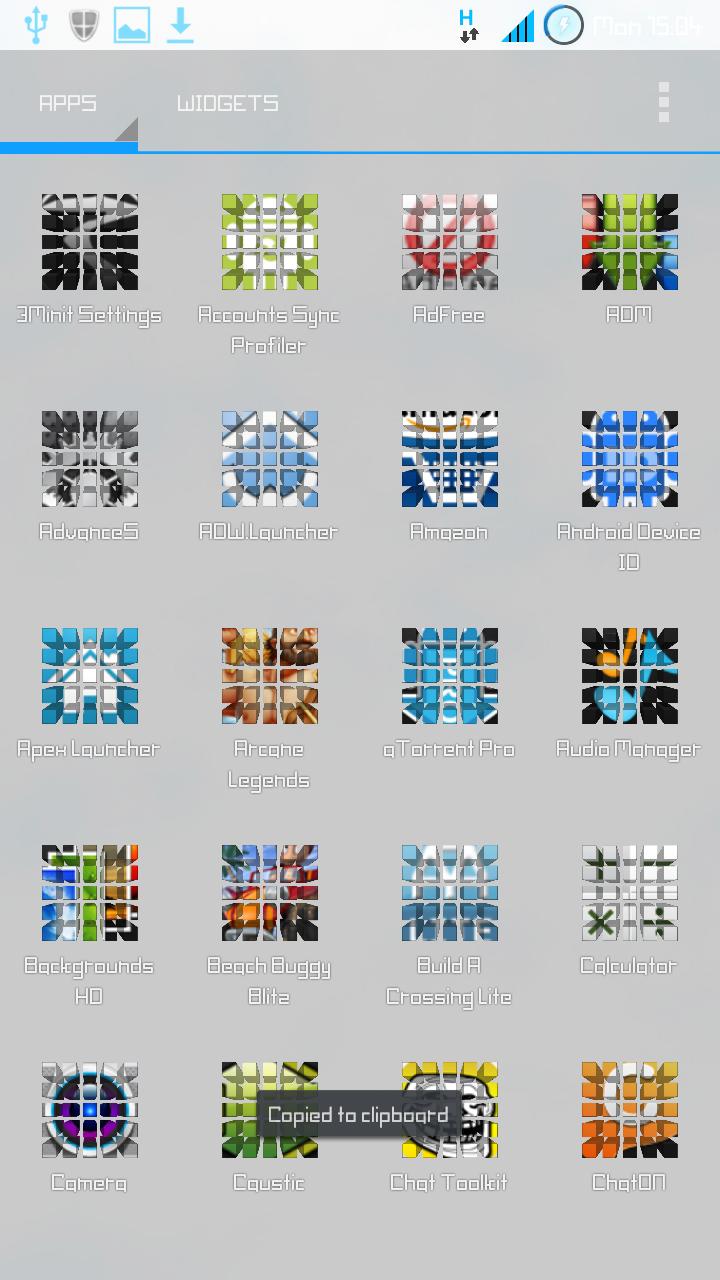Open the Calculator app
Viewport: 720px width, 1280px height.
point(629,894)
